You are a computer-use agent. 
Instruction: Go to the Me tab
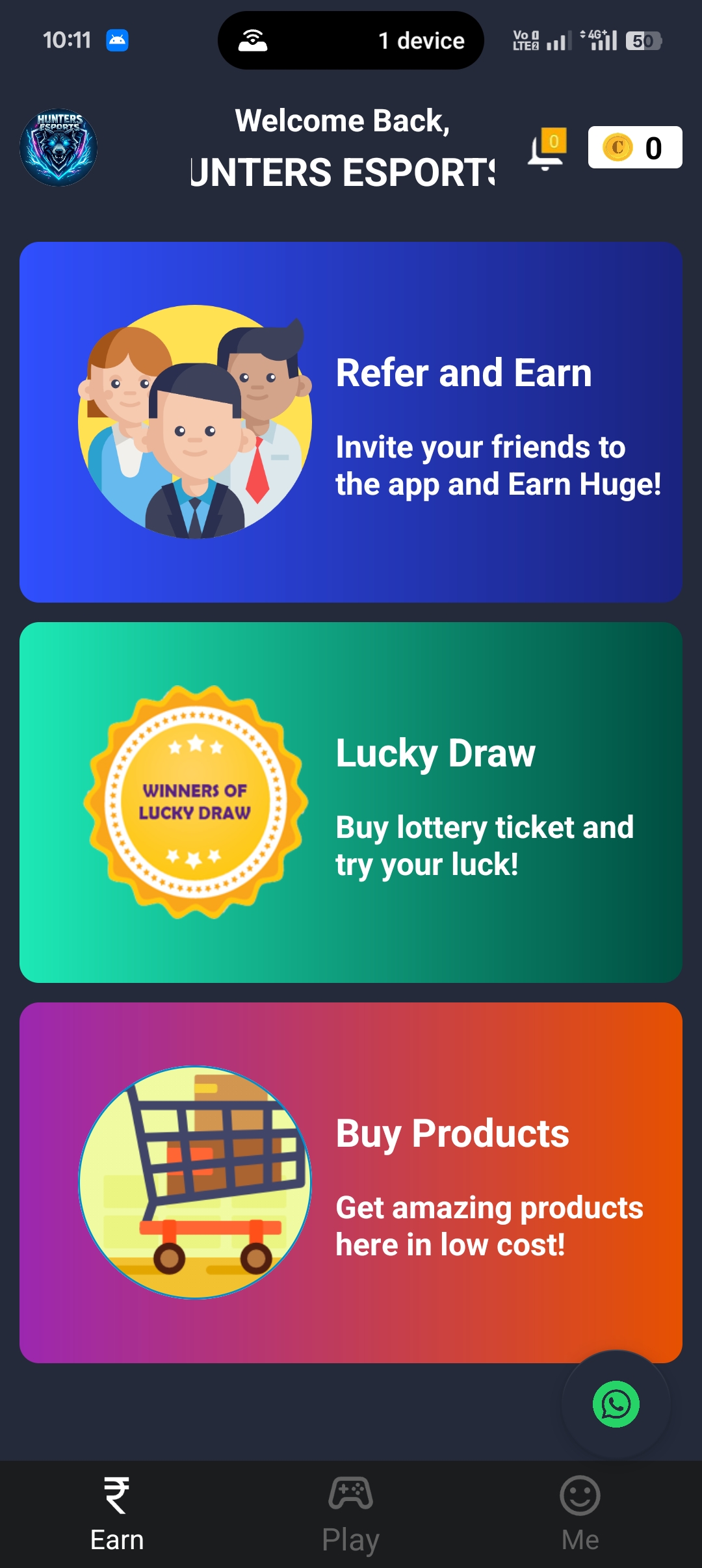[x=580, y=1515]
